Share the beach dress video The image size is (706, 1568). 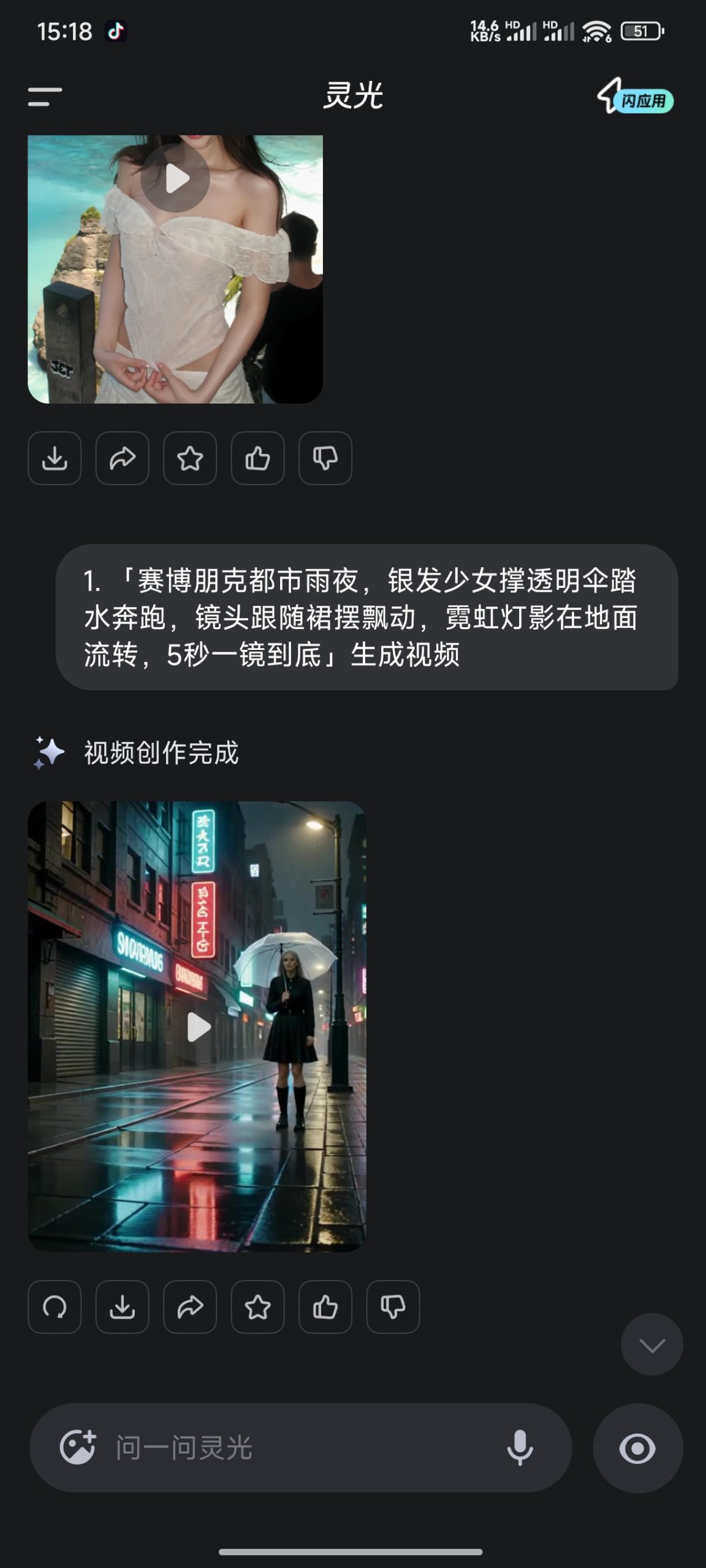click(122, 458)
